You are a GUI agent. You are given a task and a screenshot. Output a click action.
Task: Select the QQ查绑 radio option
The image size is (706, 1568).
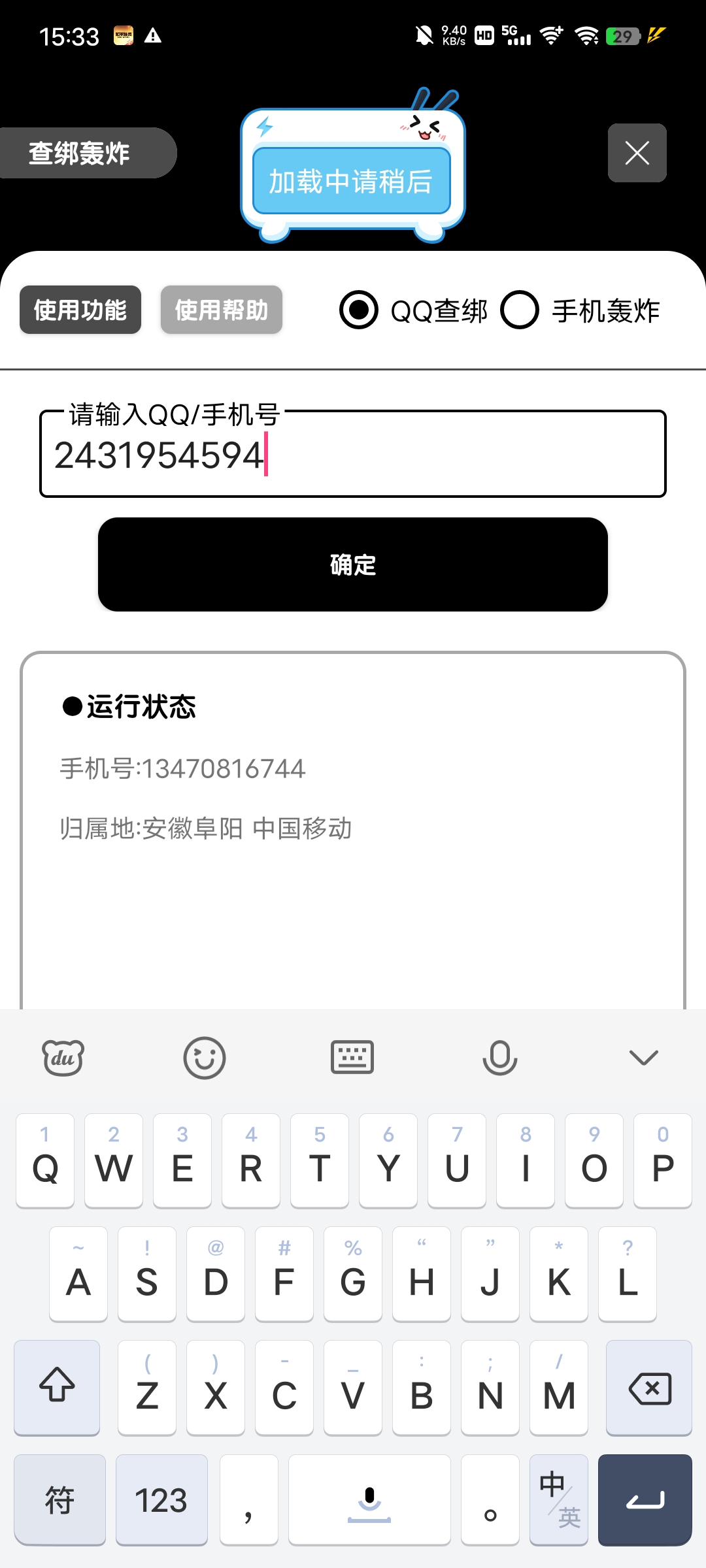pyautogui.click(x=359, y=310)
